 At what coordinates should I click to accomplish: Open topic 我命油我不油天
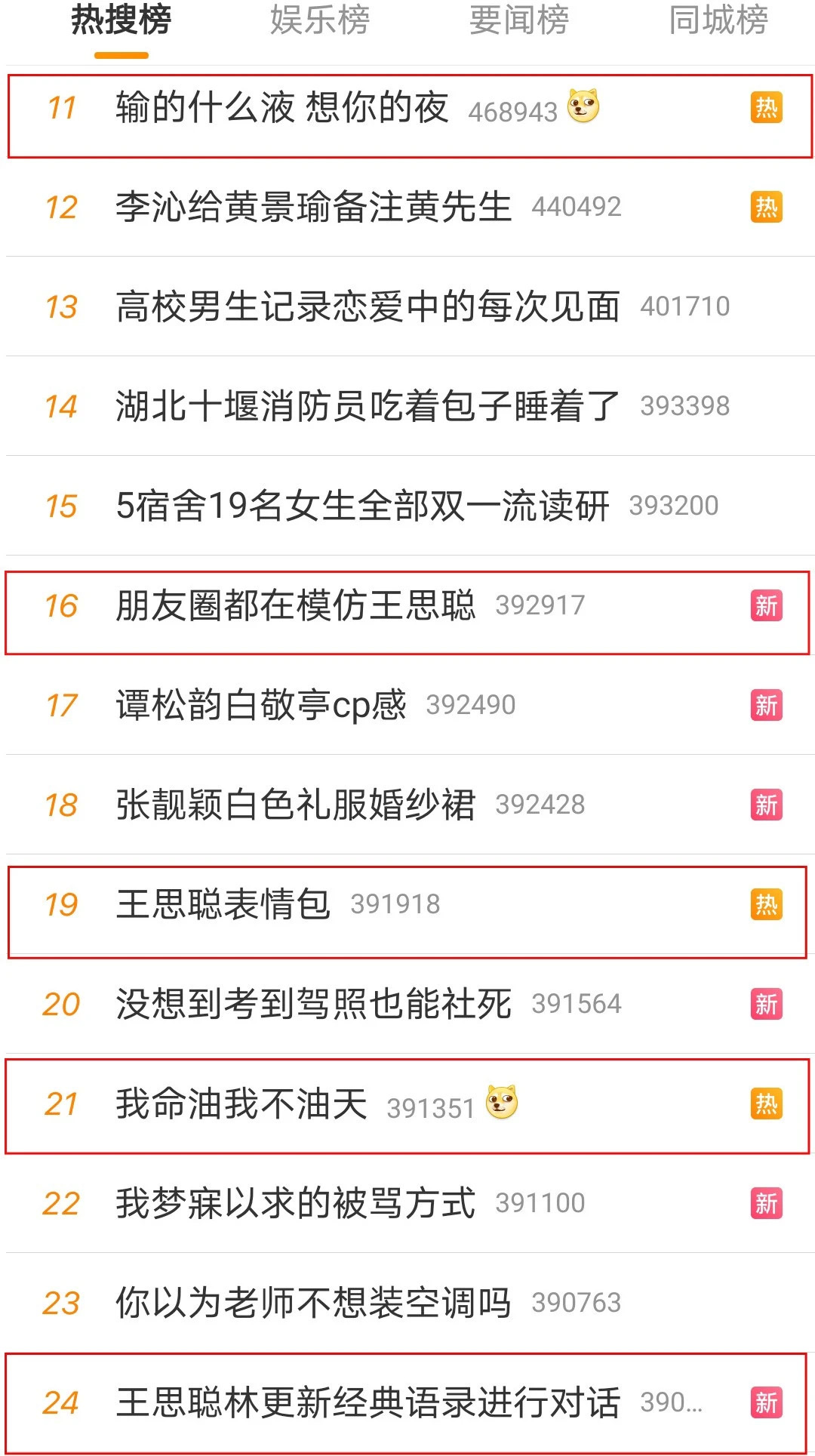[241, 1104]
